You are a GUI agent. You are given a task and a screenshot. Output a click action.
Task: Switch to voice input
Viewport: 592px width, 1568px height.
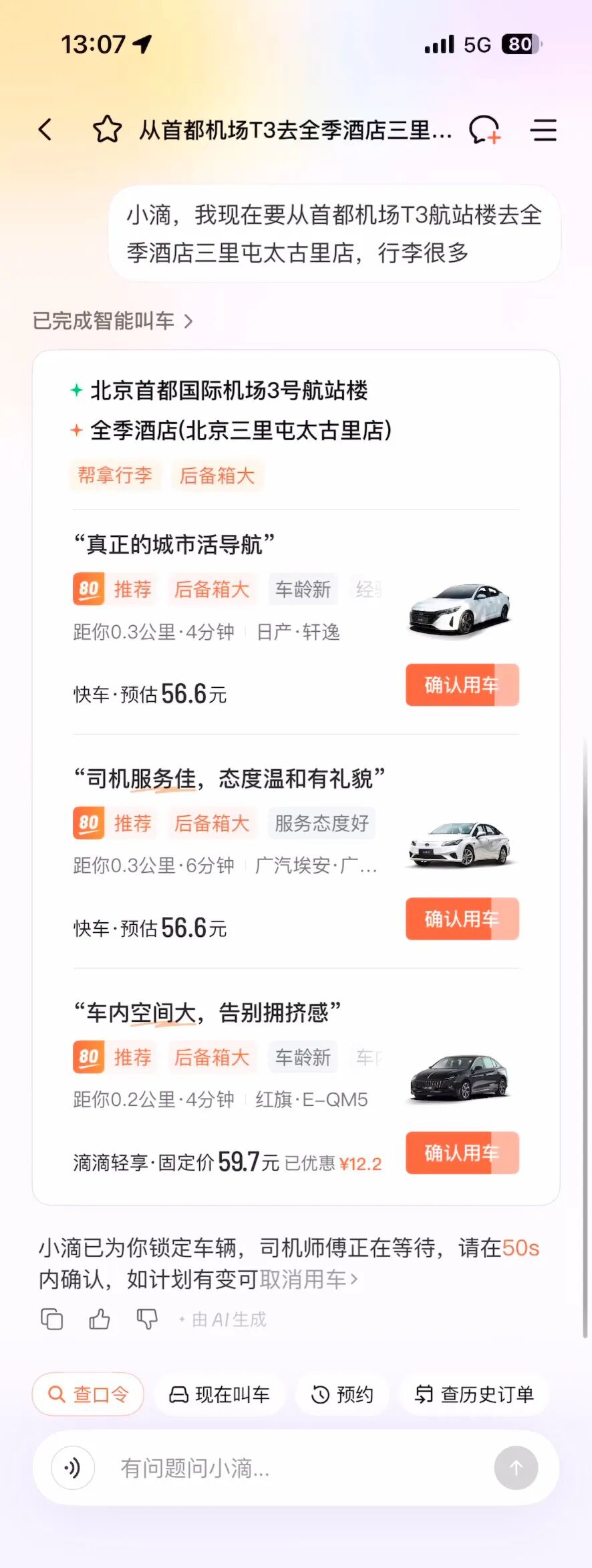(x=72, y=1468)
